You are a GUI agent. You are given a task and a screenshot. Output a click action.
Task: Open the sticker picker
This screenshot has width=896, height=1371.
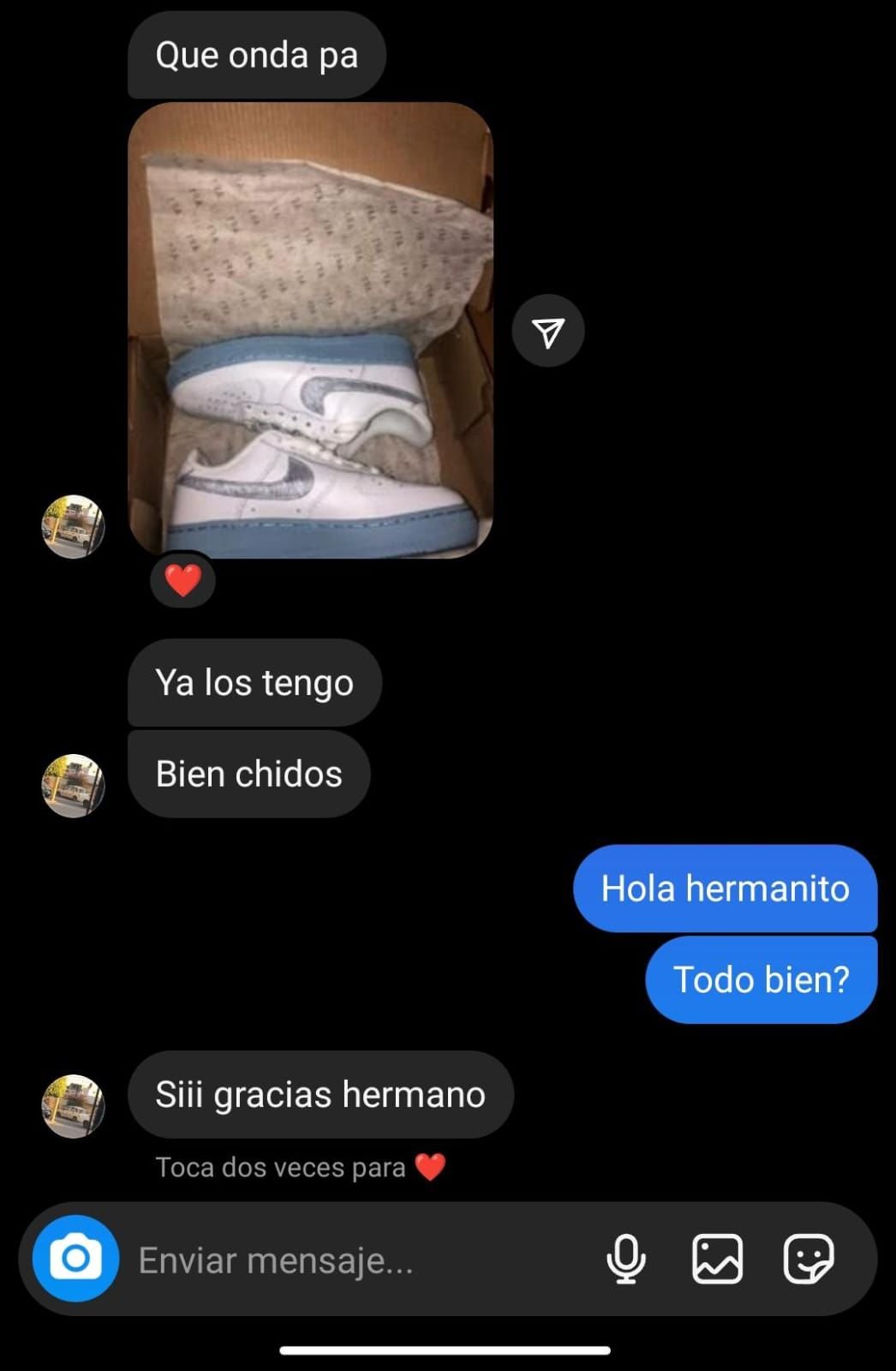click(x=808, y=1259)
